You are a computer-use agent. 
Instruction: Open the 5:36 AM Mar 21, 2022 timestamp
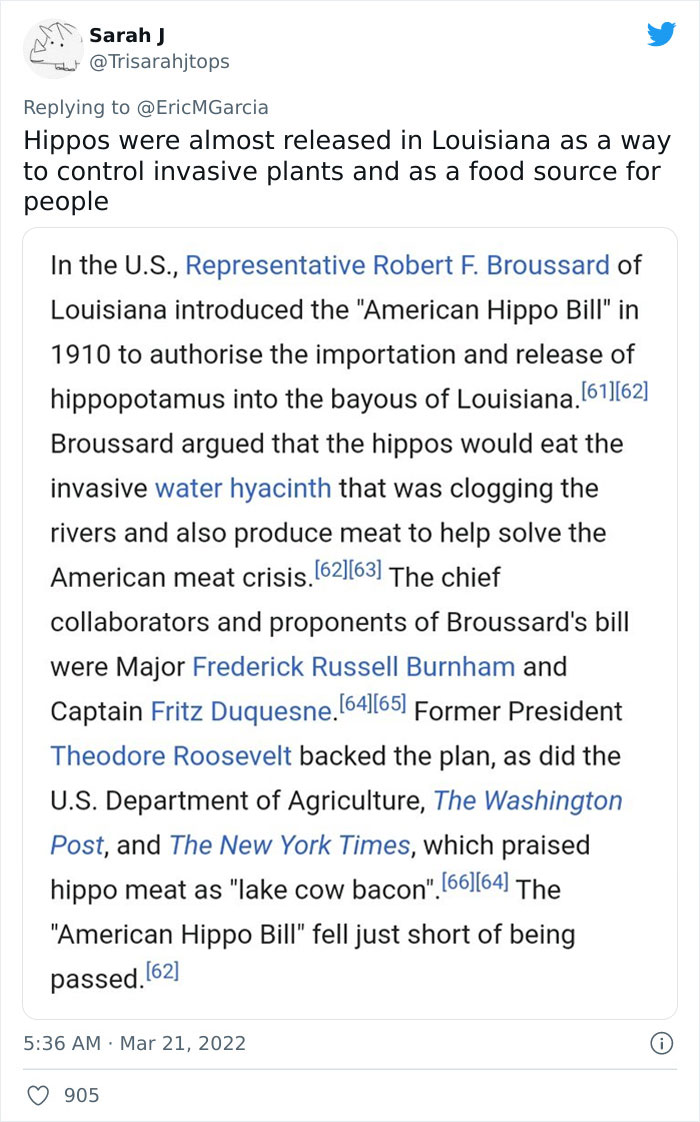(134, 1043)
